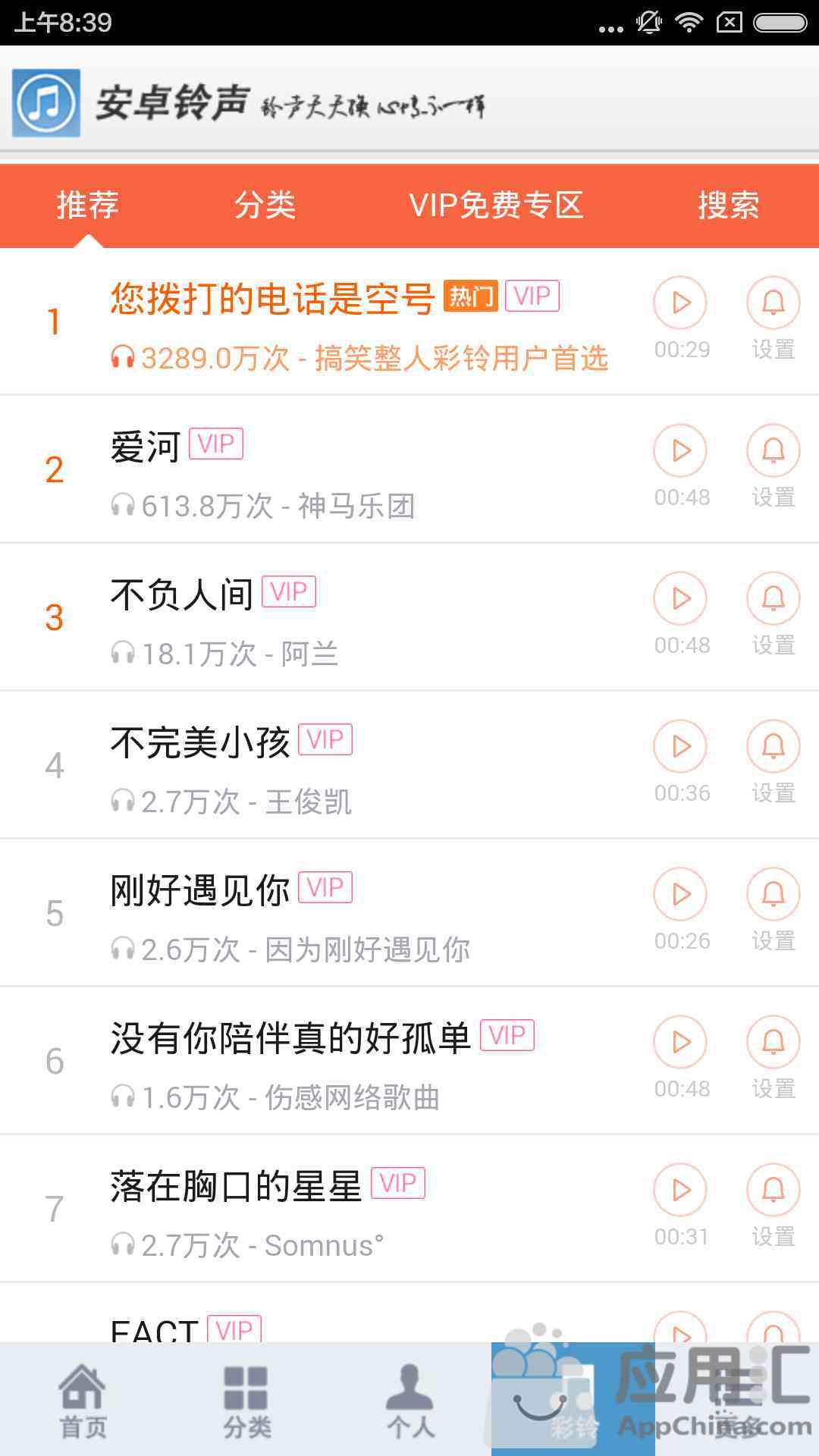
Task: Play the ringtone 爱河
Action: (x=680, y=450)
